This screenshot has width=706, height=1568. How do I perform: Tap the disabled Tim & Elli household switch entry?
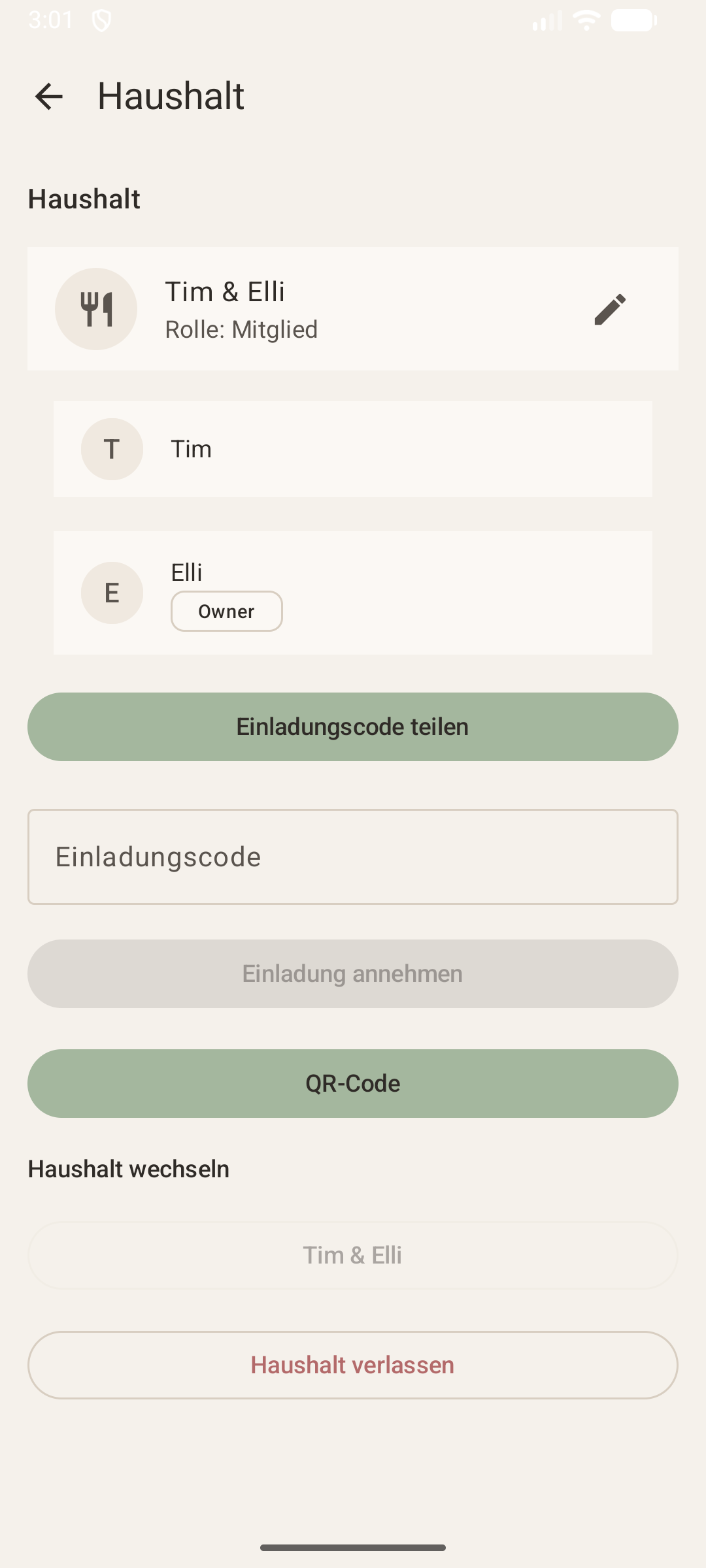353,1254
